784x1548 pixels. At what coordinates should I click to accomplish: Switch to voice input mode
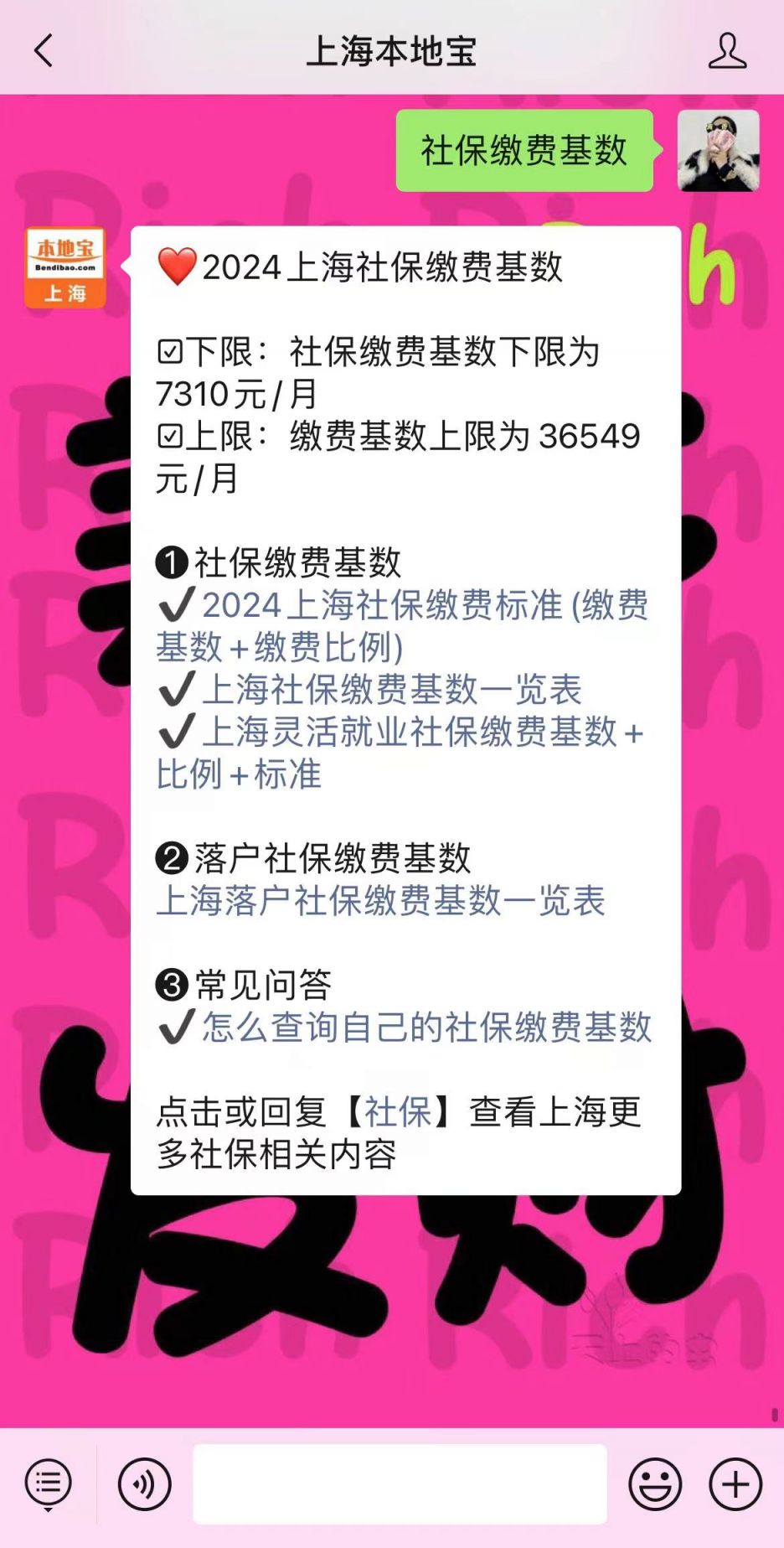click(144, 1484)
